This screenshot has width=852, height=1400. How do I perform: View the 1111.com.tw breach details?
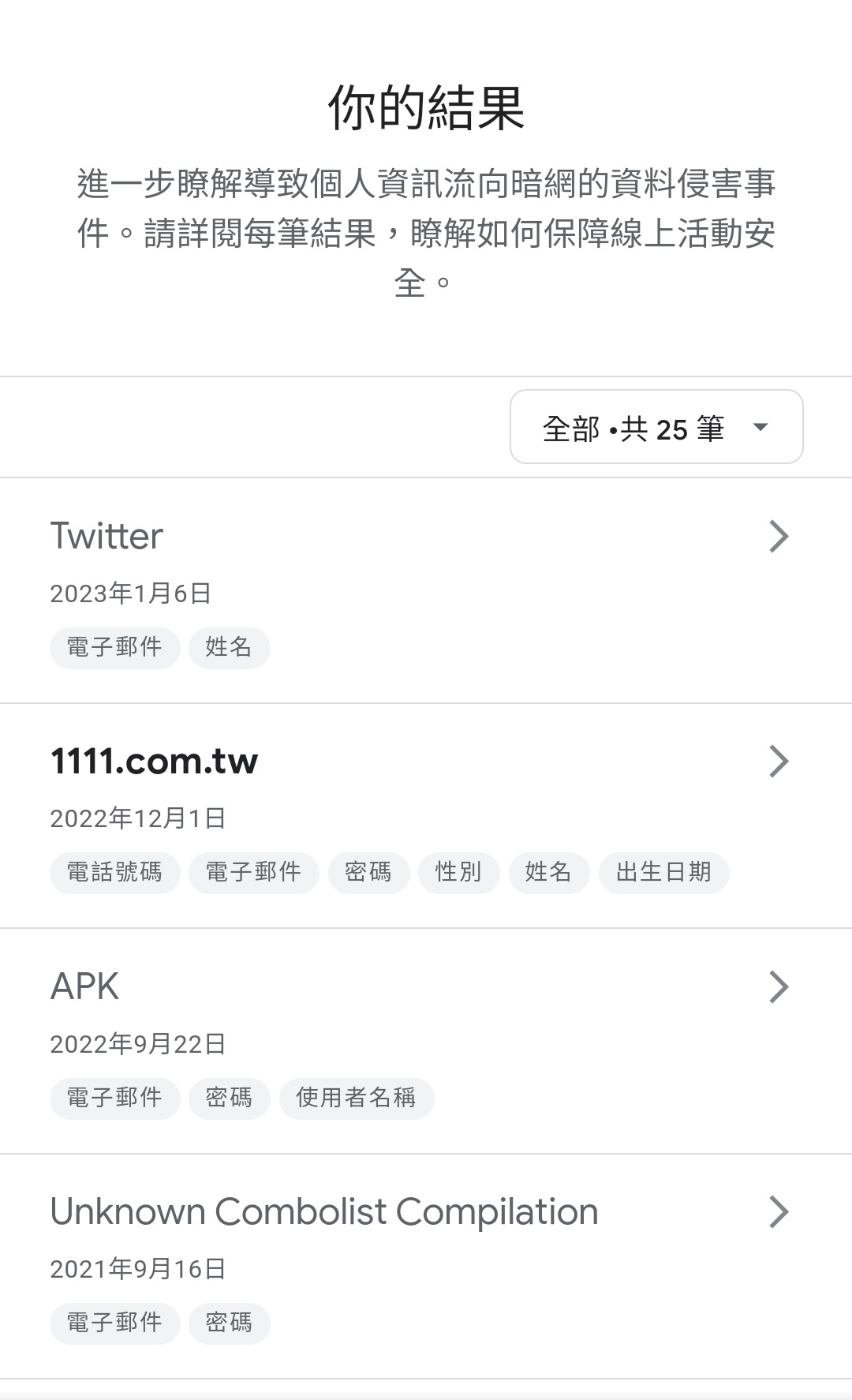click(426, 815)
